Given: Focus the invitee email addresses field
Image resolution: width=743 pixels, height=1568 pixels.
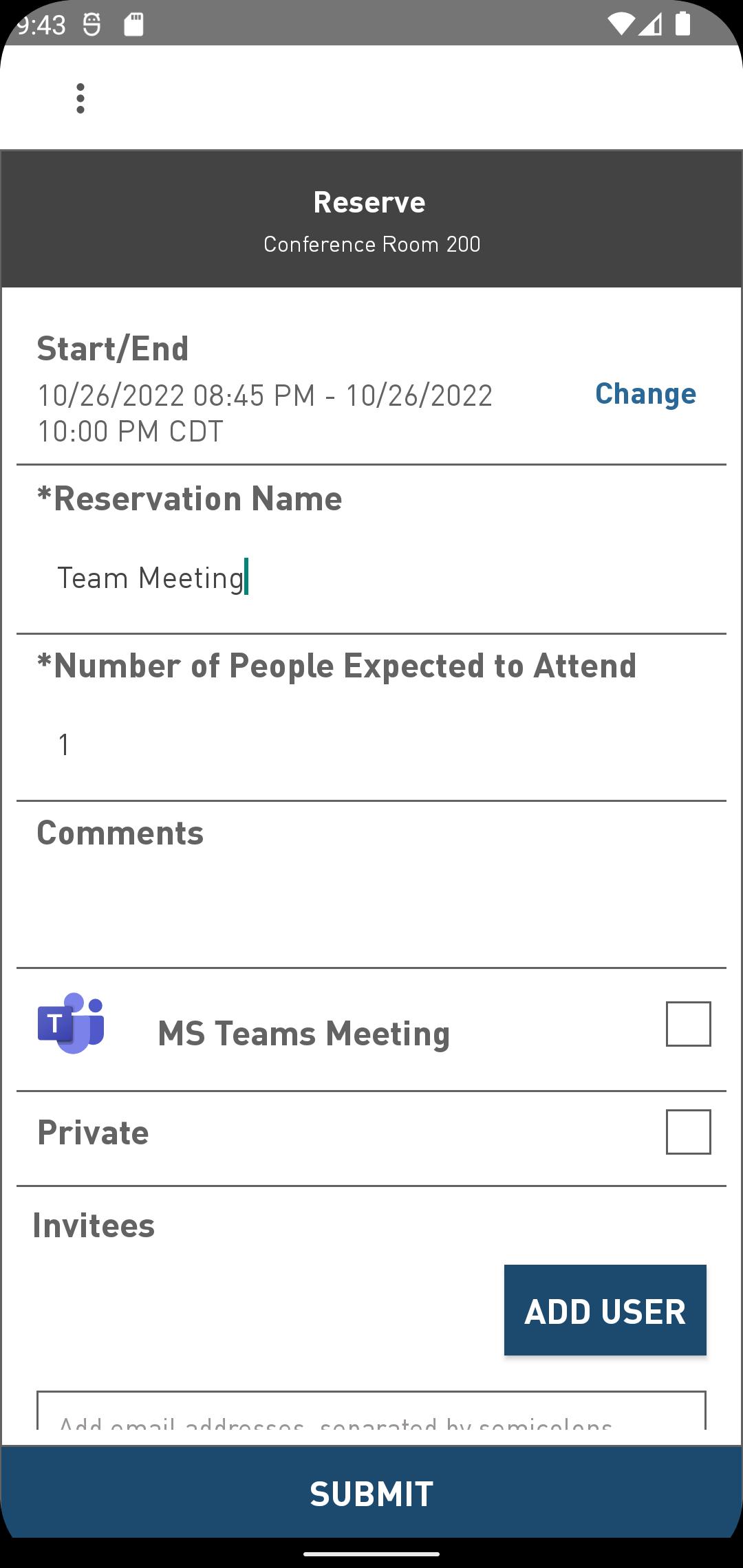Looking at the screenshot, I should (371, 1411).
